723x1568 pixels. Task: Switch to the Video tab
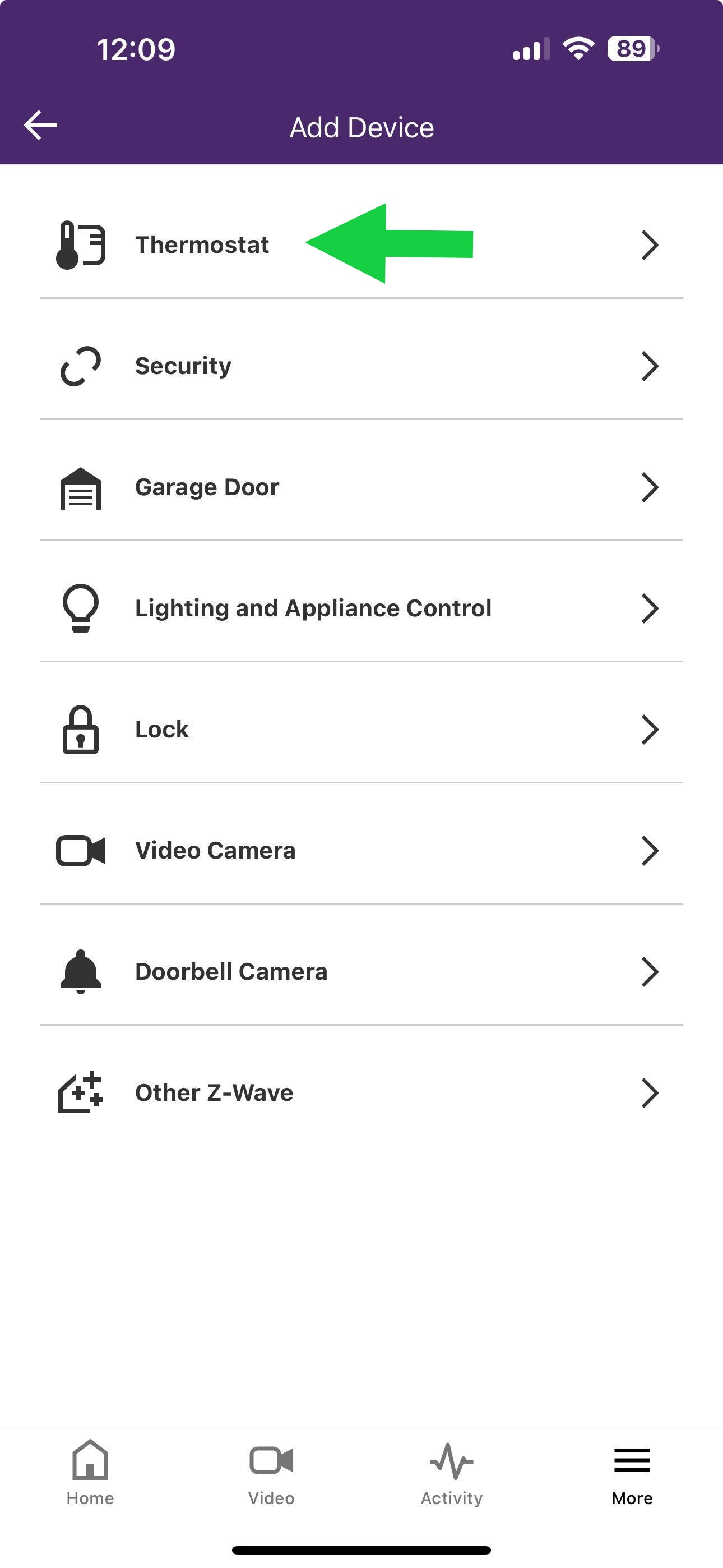tap(271, 1473)
